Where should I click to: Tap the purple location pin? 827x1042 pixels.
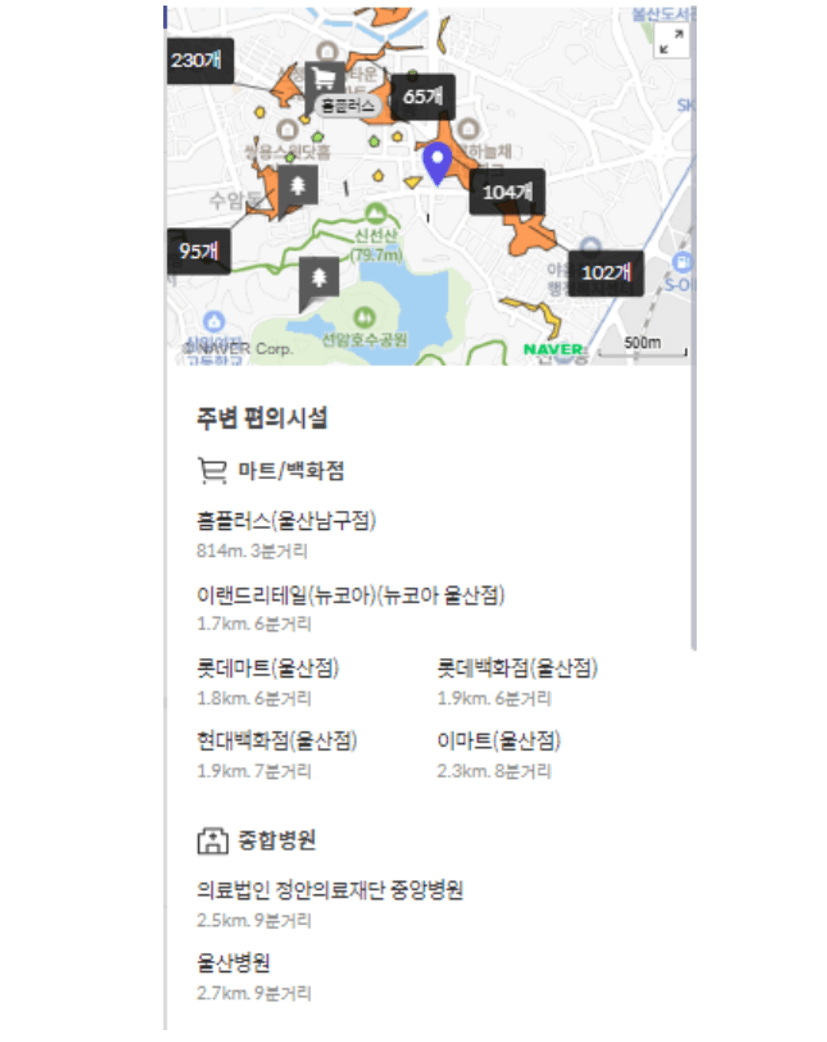pyautogui.click(x=437, y=163)
